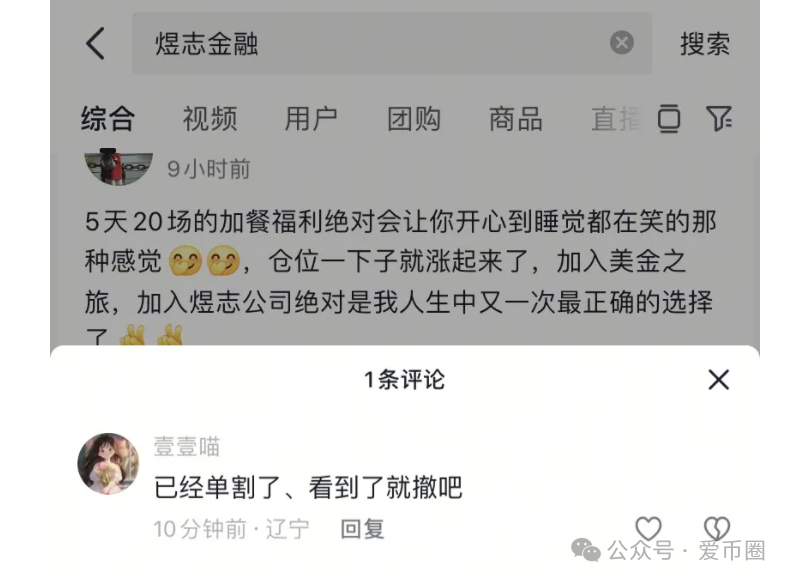Screen dimensions: 791x582
Task: Like 壹壹喵's comment
Action: pyautogui.click(x=649, y=528)
